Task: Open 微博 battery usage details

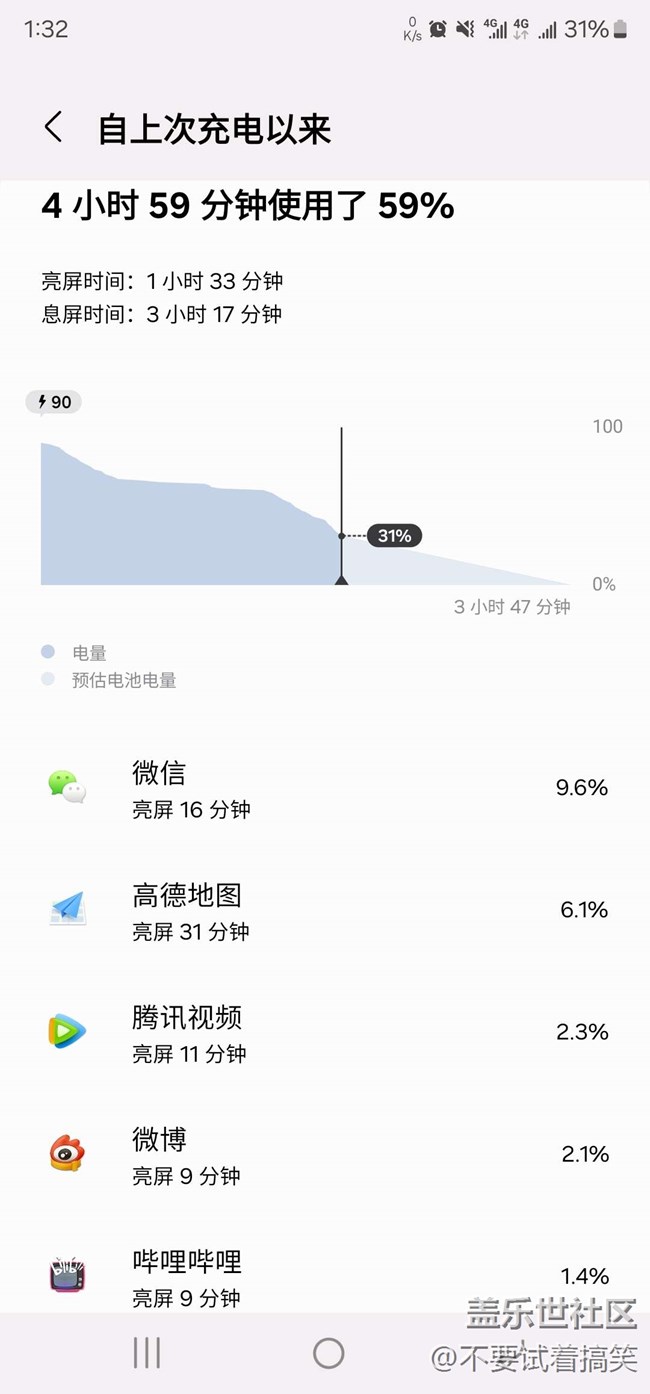Action: (x=325, y=1154)
